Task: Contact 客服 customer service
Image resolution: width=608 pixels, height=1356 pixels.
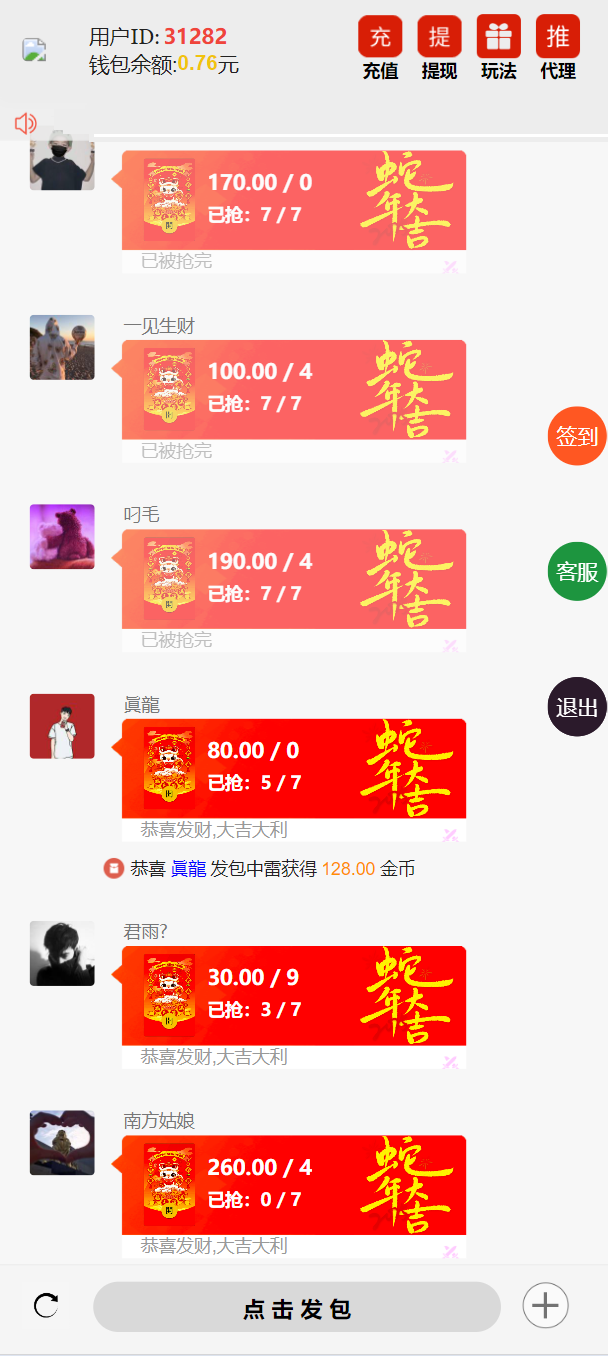Action: coord(577,572)
